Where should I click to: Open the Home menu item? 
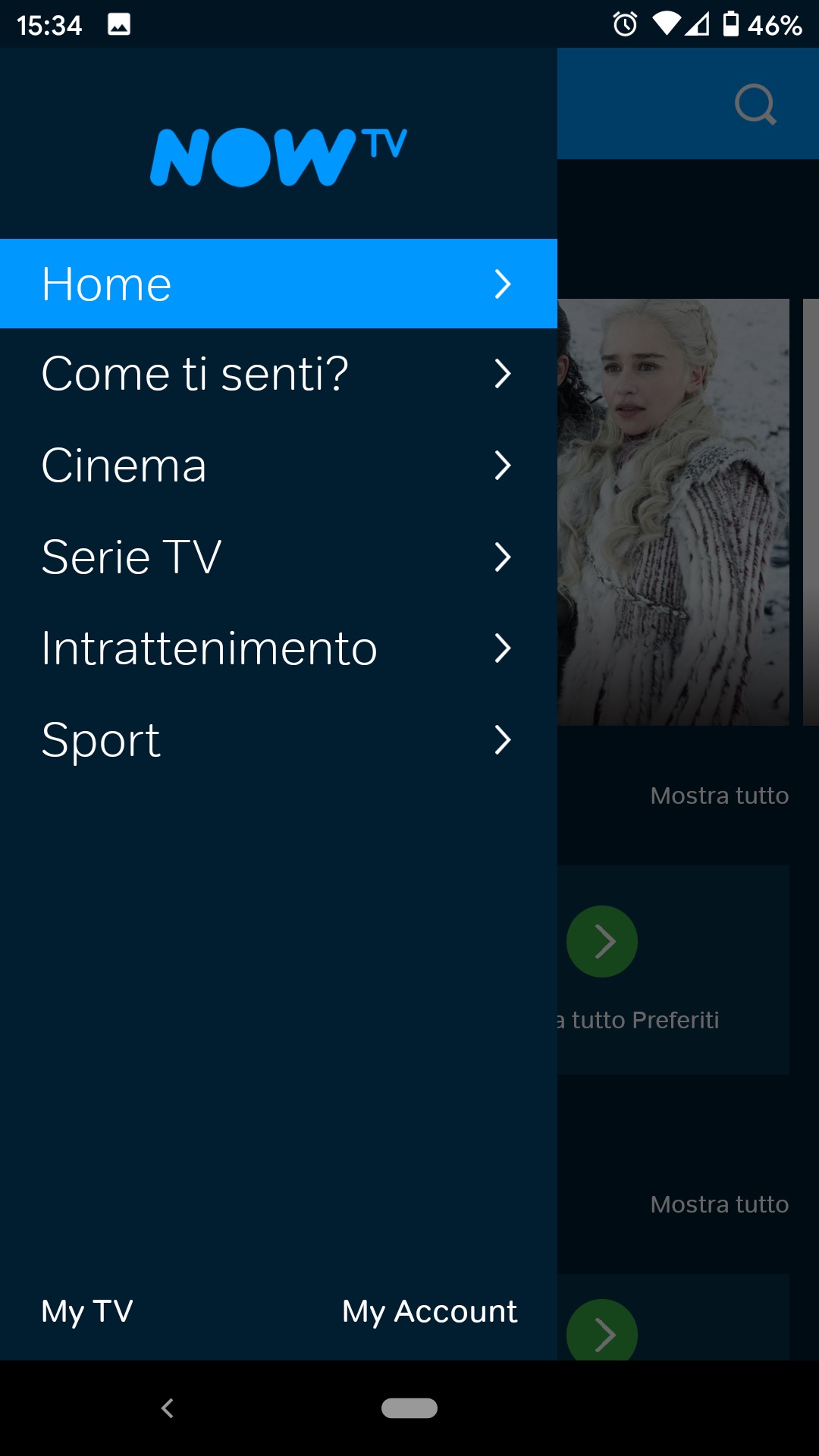278,284
